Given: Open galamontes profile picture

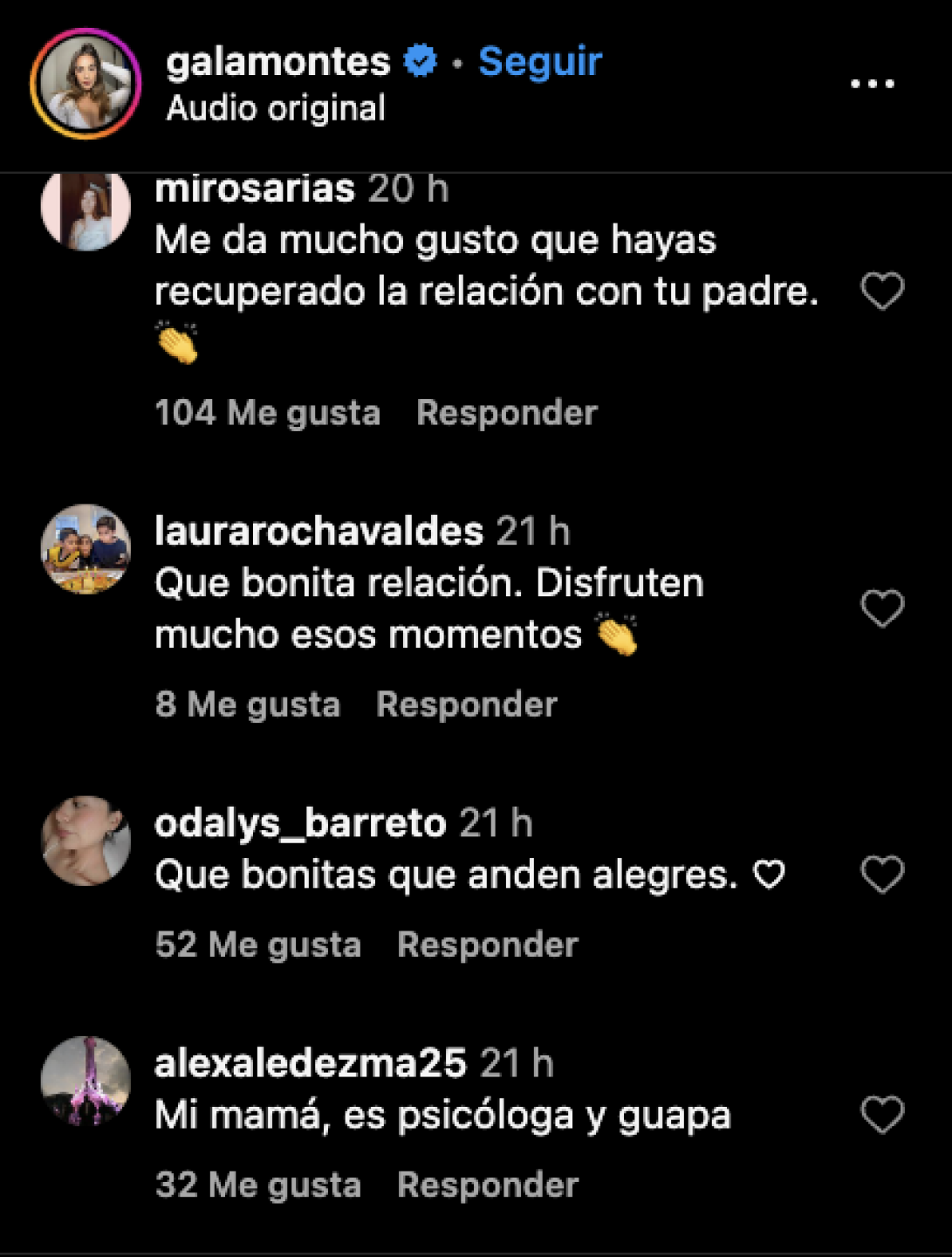Looking at the screenshot, I should [x=86, y=84].
